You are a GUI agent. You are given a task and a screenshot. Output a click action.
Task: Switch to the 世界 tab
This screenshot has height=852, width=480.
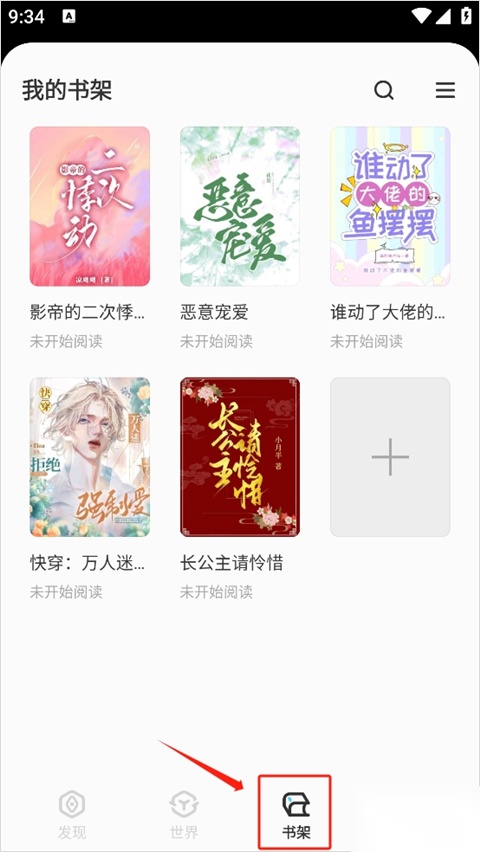click(x=184, y=815)
